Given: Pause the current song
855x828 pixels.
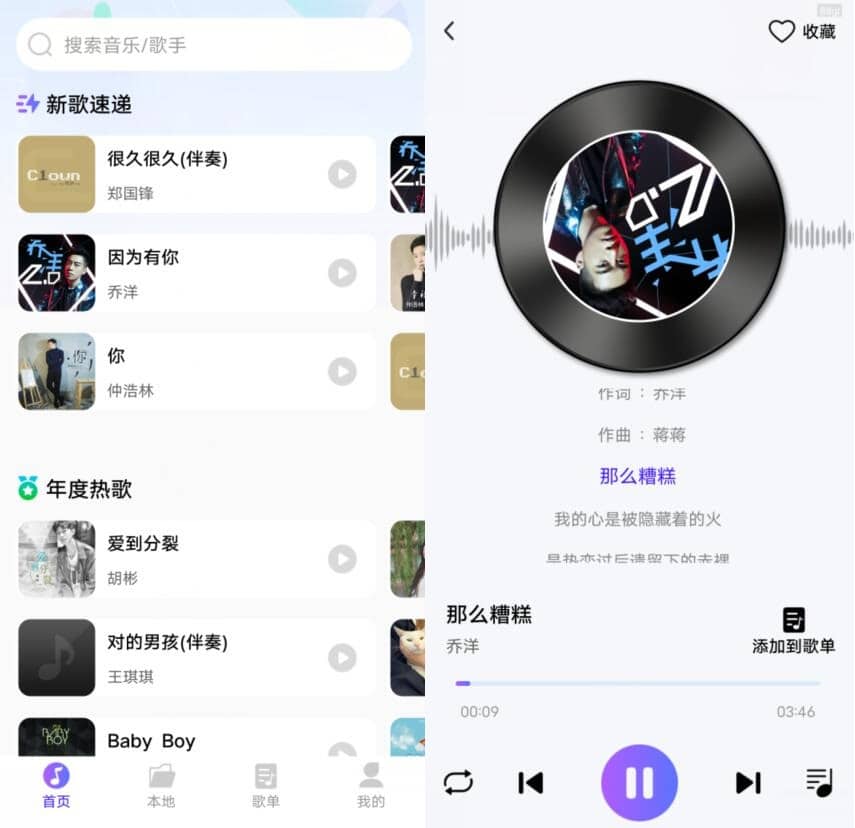Looking at the screenshot, I should point(639,782).
